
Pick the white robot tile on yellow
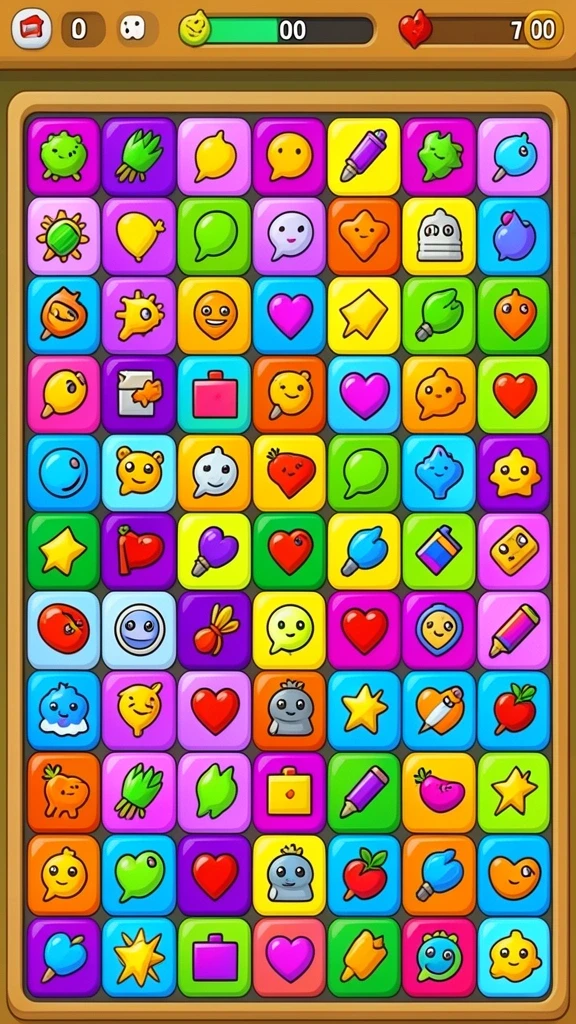439,236
